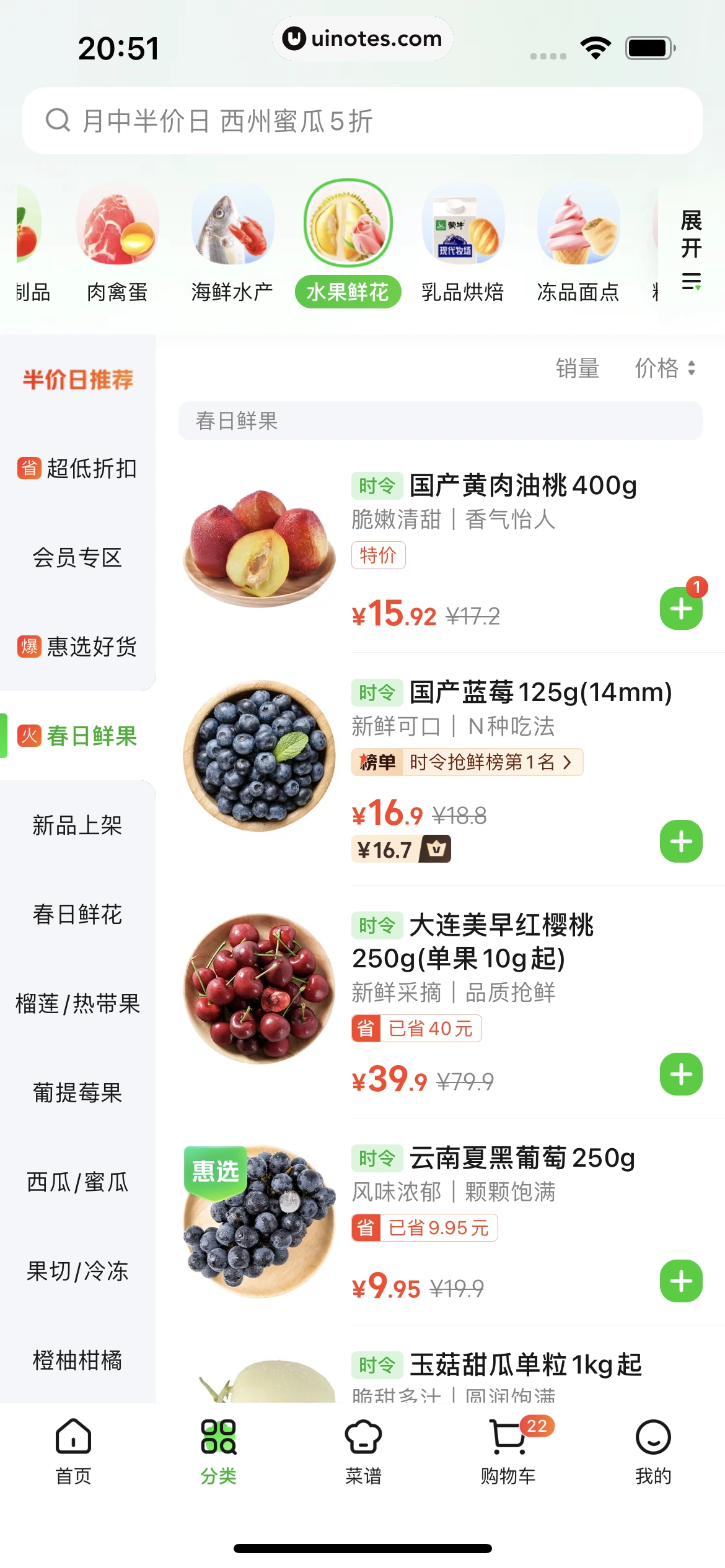Viewport: 725px width, 1568px height.
Task: Add 云南夏黑葡萄 250g to cart
Action: [x=681, y=1281]
